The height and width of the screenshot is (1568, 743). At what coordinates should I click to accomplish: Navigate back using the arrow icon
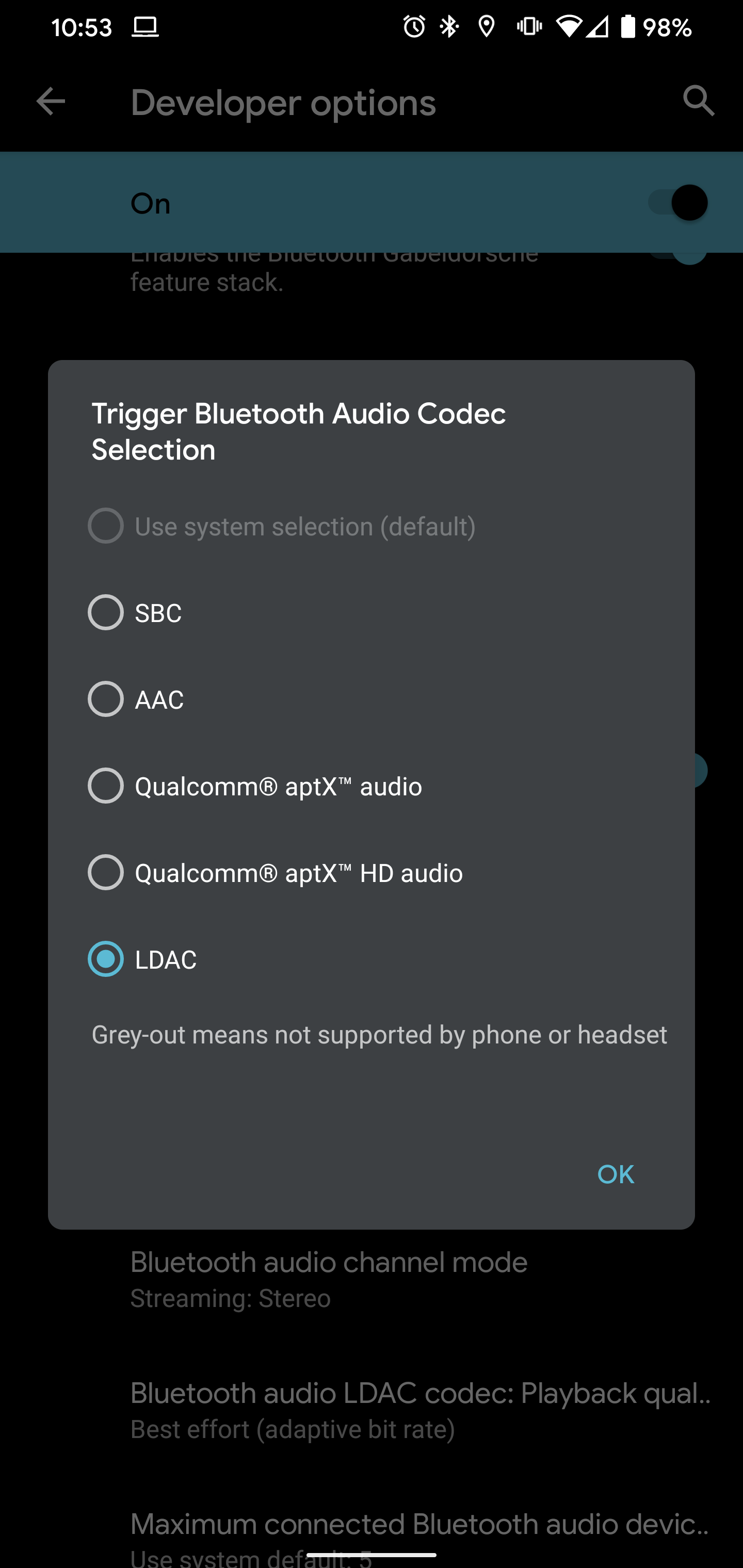[51, 102]
